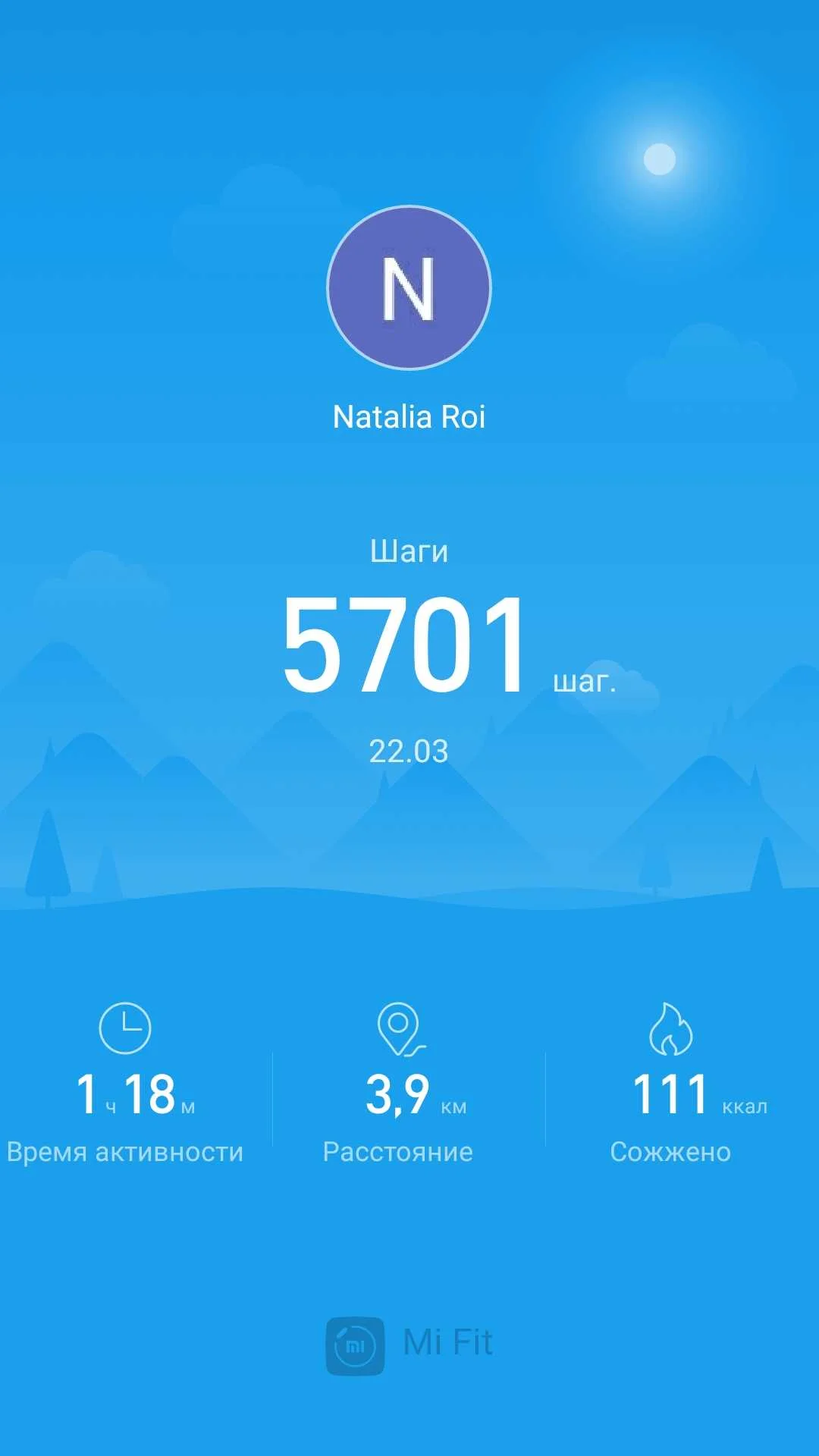Open the date selector showing 22.03
This screenshot has height=1456, width=819.
point(409,751)
